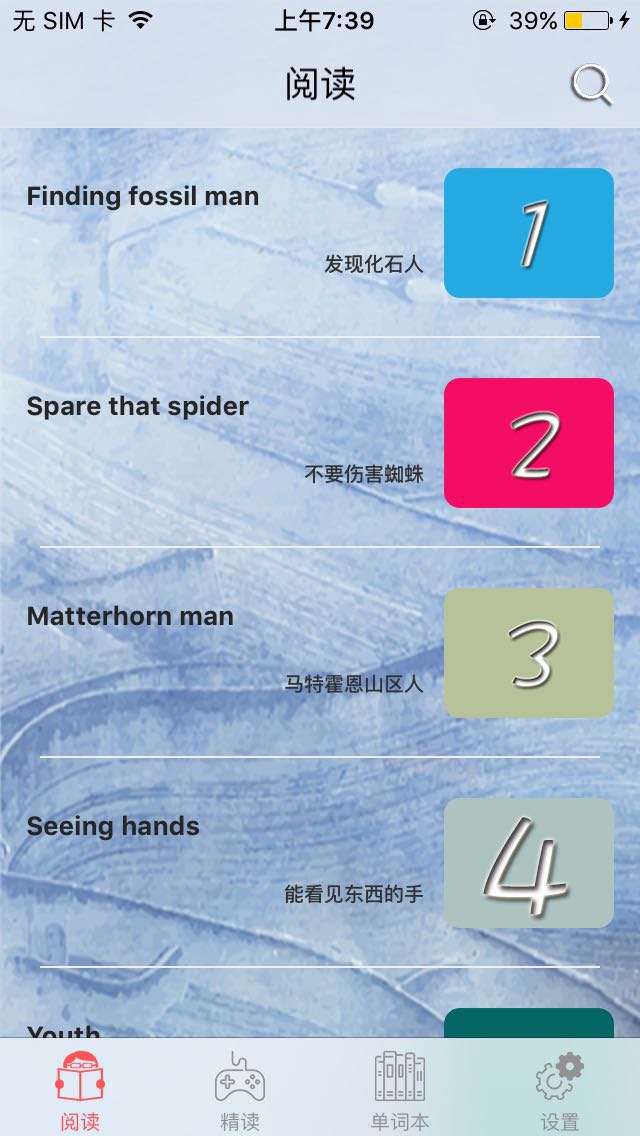
Task: Open the search magnifier icon
Action: point(591,86)
